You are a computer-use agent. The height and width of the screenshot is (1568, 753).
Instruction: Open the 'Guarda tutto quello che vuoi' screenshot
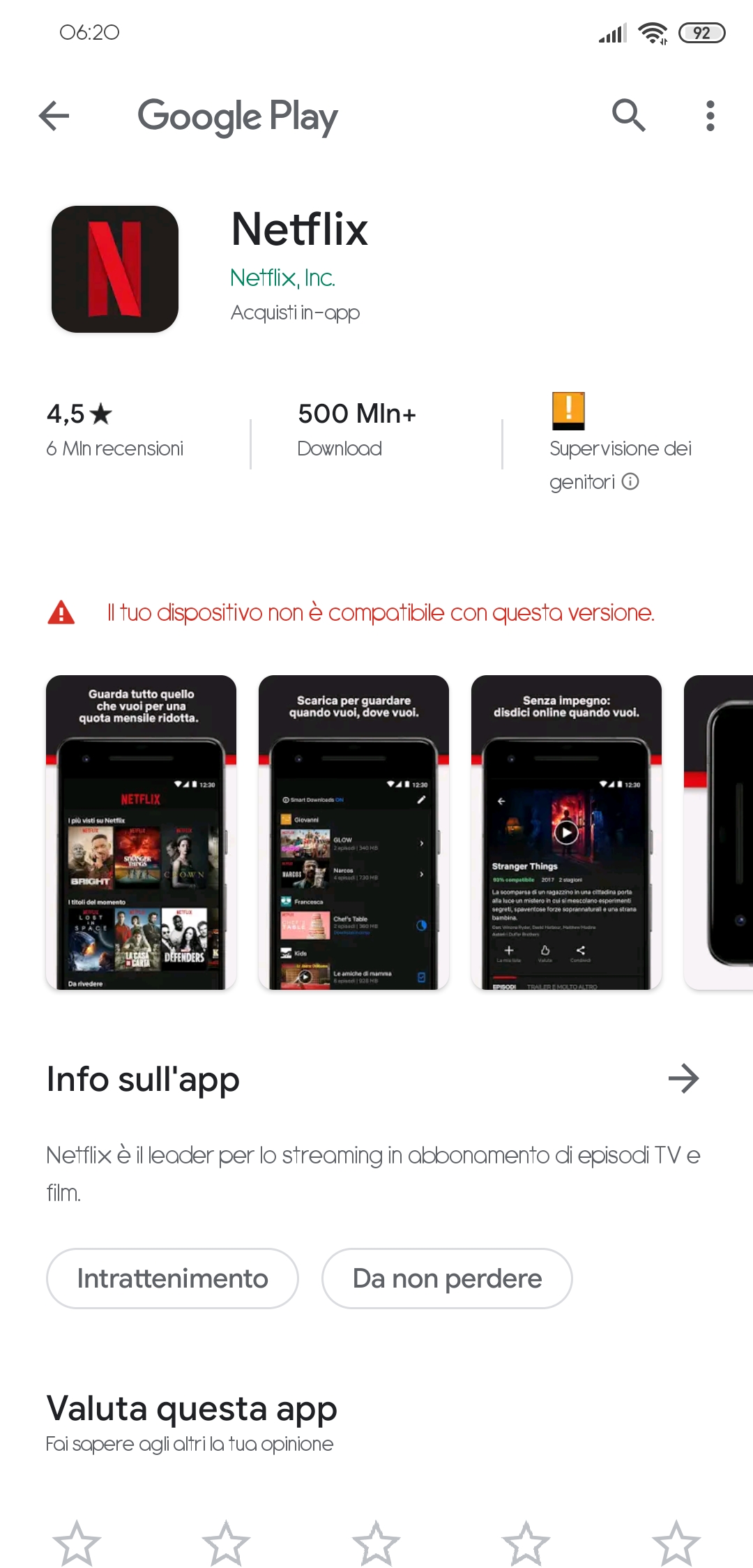141,831
